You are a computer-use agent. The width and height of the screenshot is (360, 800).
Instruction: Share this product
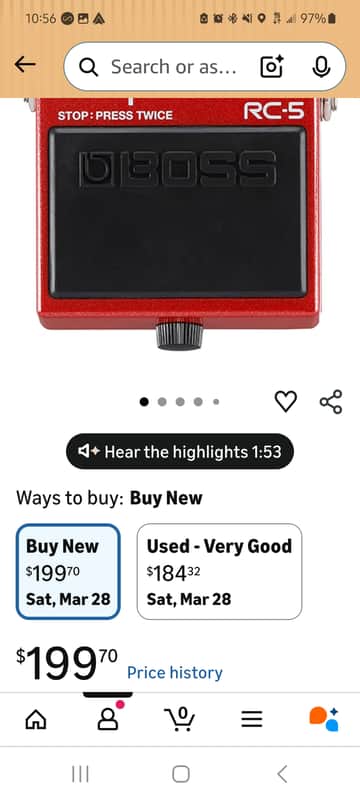[331, 402]
